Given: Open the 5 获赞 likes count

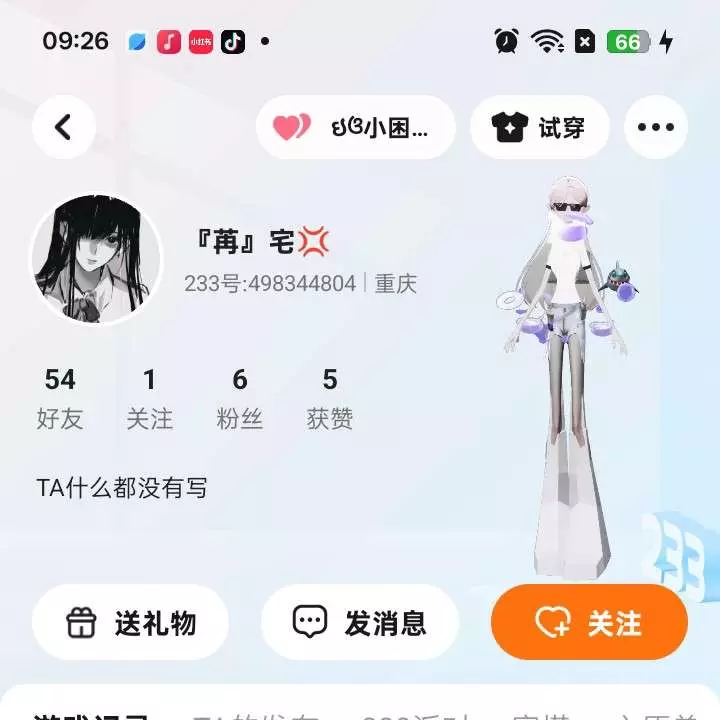Looking at the screenshot, I should [x=330, y=398].
